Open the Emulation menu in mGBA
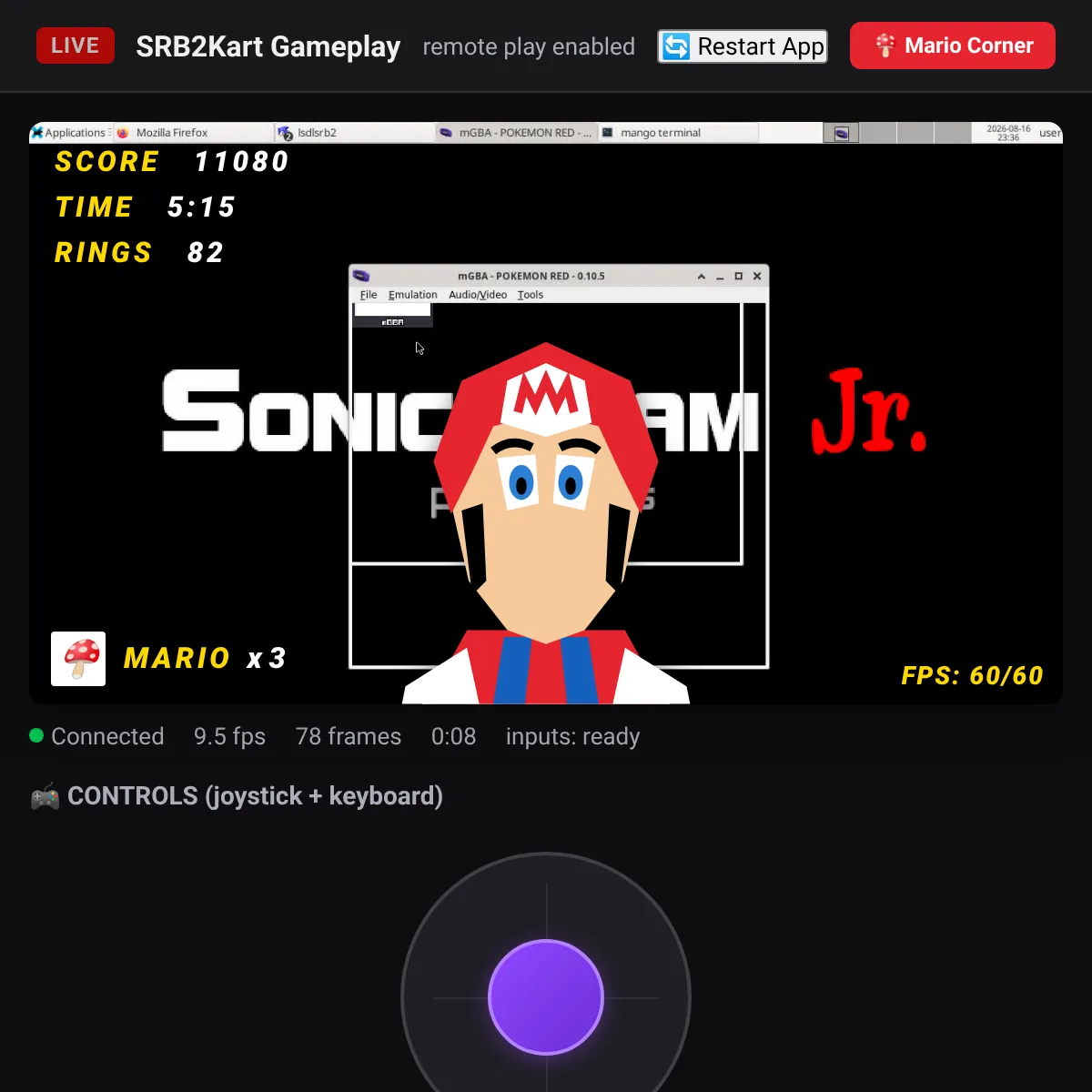Image resolution: width=1092 pixels, height=1092 pixels. [412, 295]
